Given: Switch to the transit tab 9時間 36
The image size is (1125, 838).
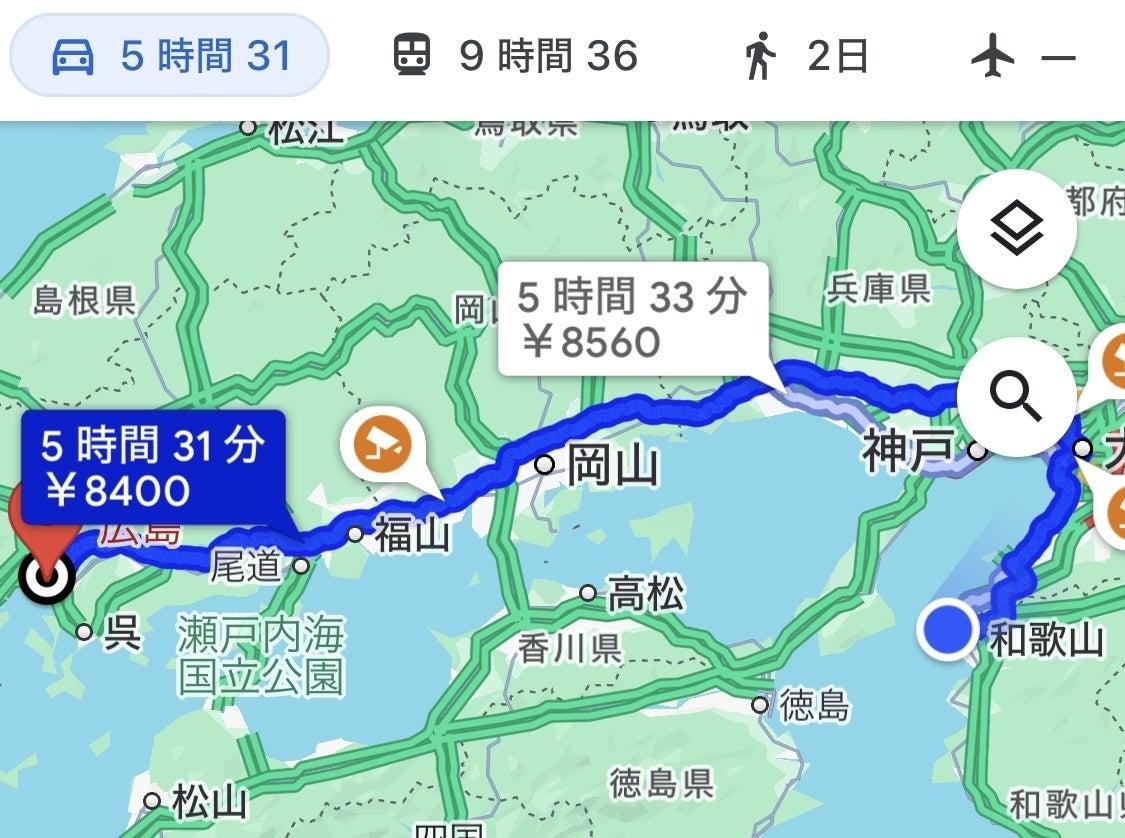Looking at the screenshot, I should coord(514,56).
